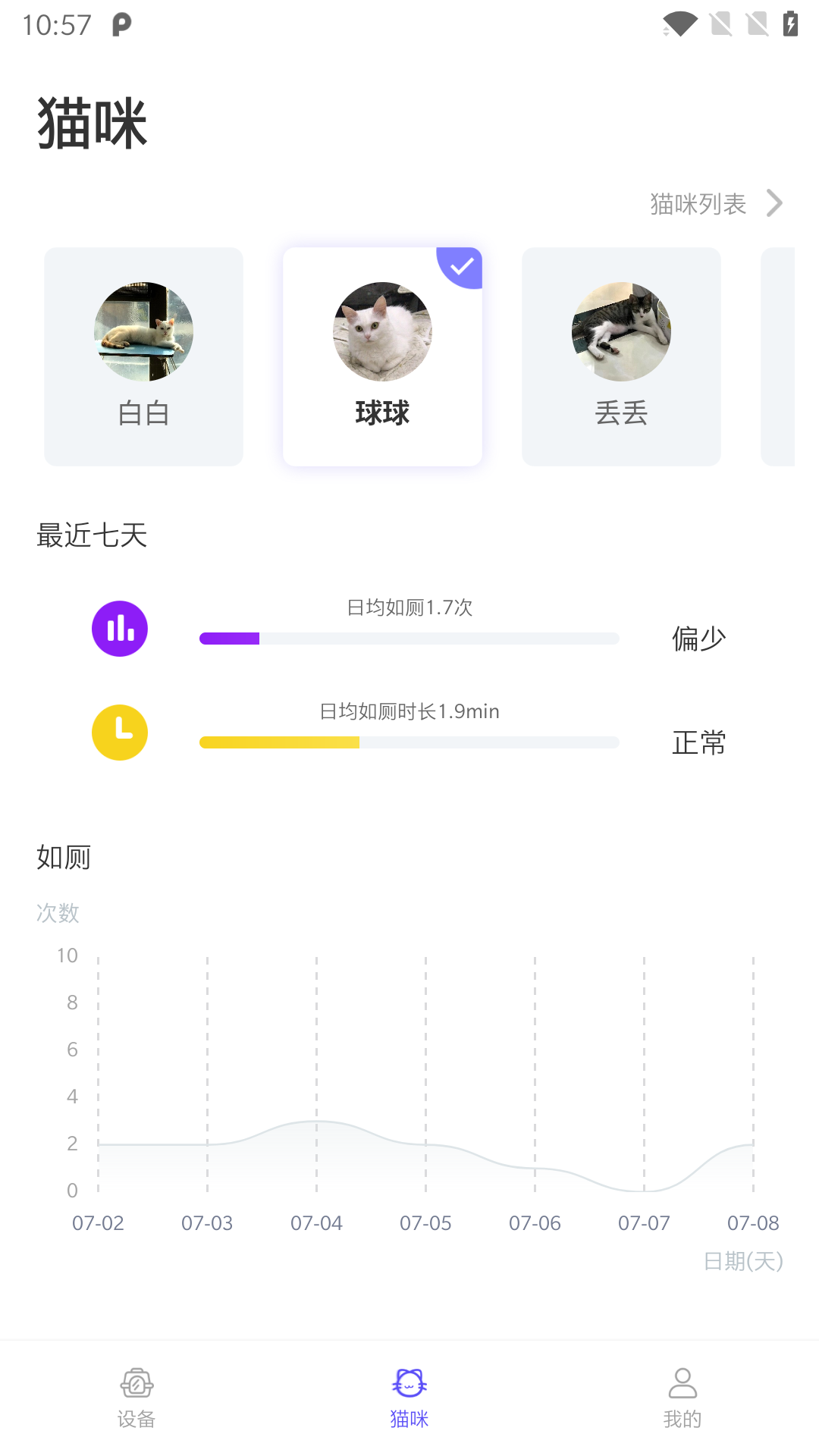
Task: Select the cat card 球球
Action: point(382,356)
